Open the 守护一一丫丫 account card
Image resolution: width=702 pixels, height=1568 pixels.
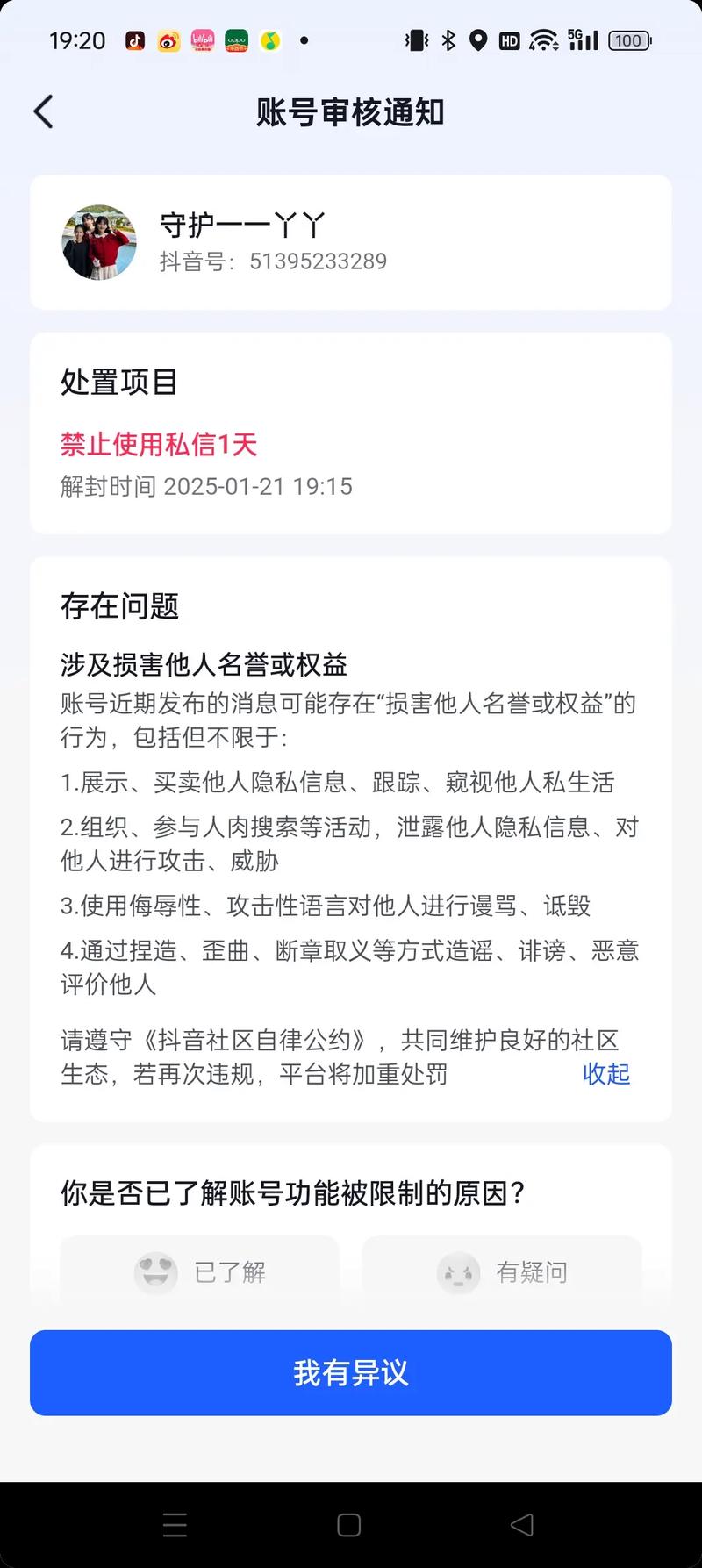351,242
